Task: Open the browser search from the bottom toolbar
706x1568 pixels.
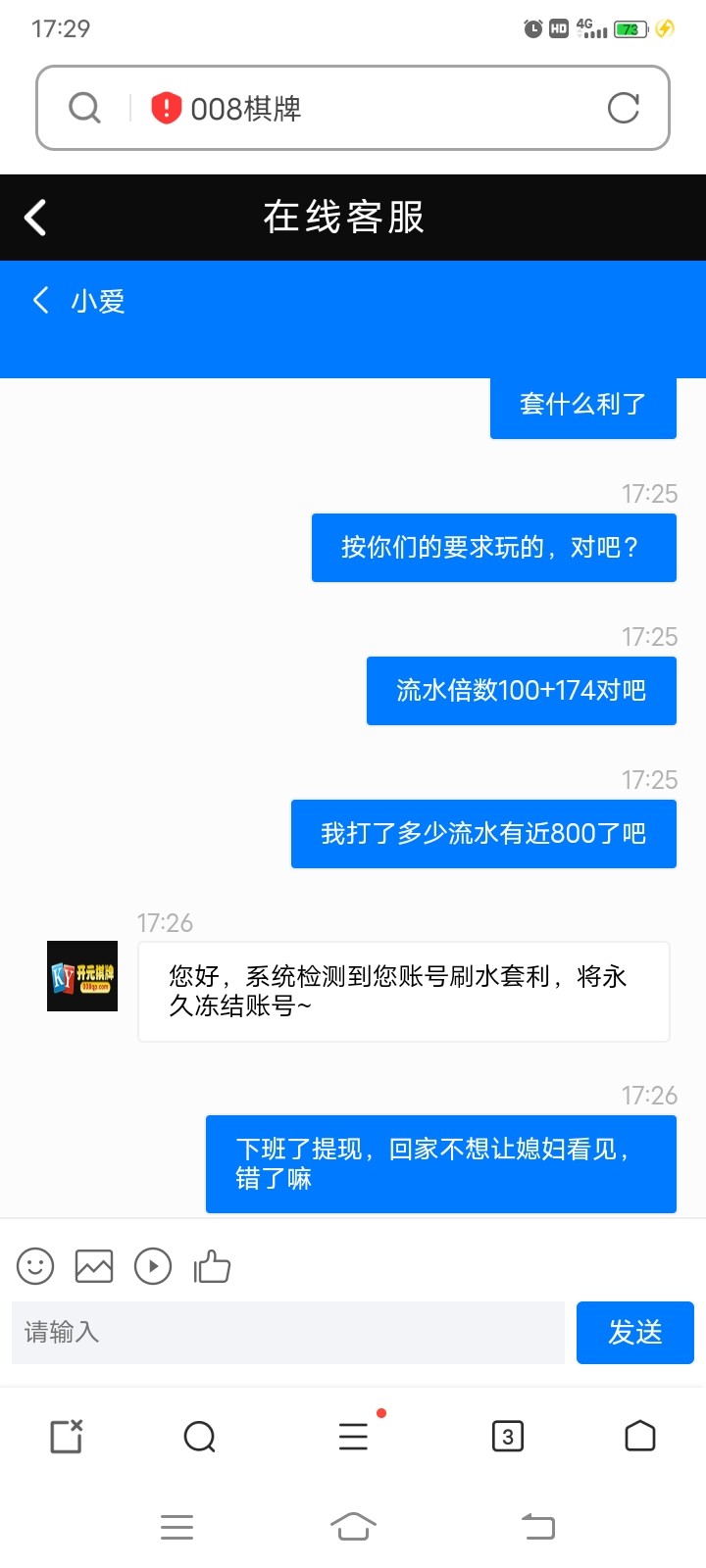Action: pos(199,1437)
